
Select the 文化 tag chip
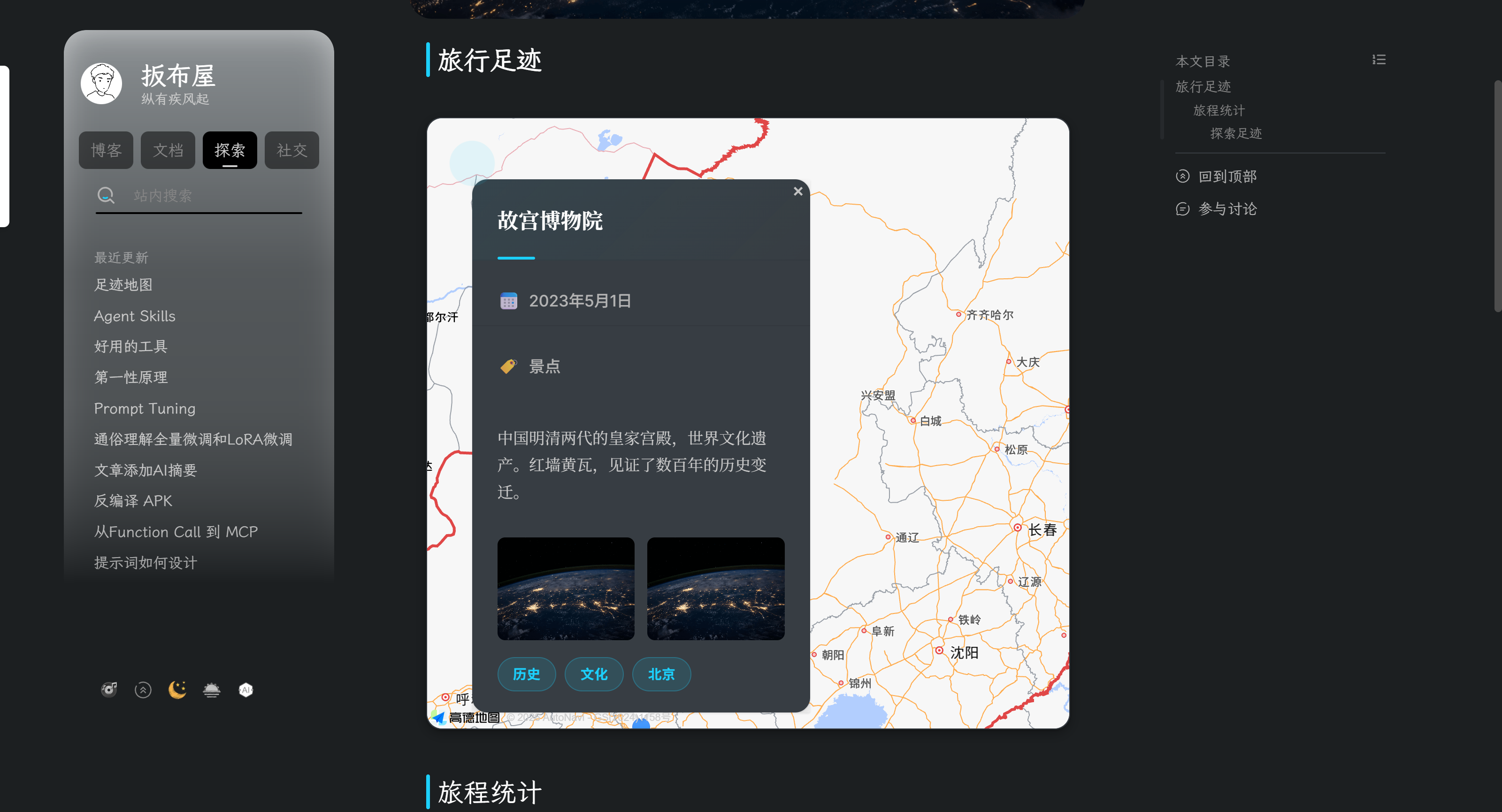[x=594, y=674]
